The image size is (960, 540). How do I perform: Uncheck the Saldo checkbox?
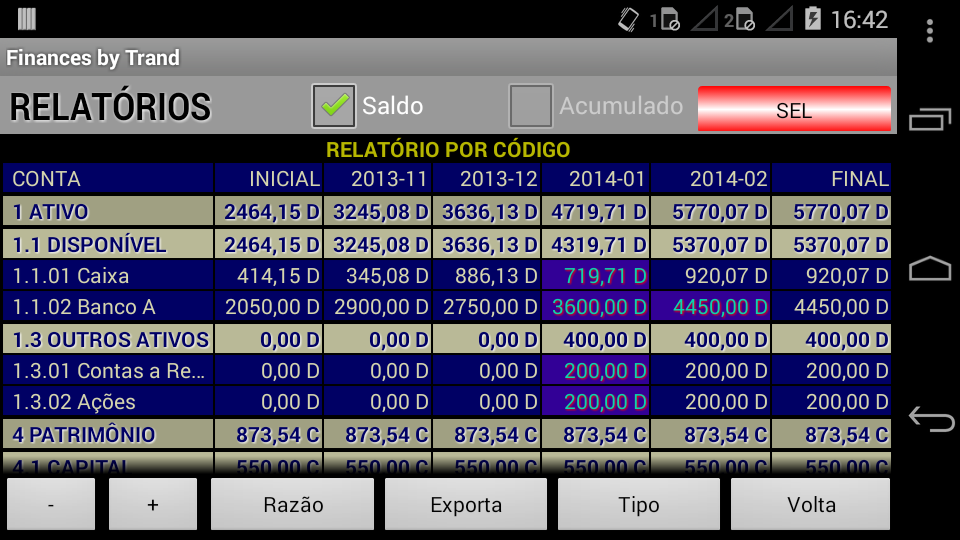click(x=334, y=106)
